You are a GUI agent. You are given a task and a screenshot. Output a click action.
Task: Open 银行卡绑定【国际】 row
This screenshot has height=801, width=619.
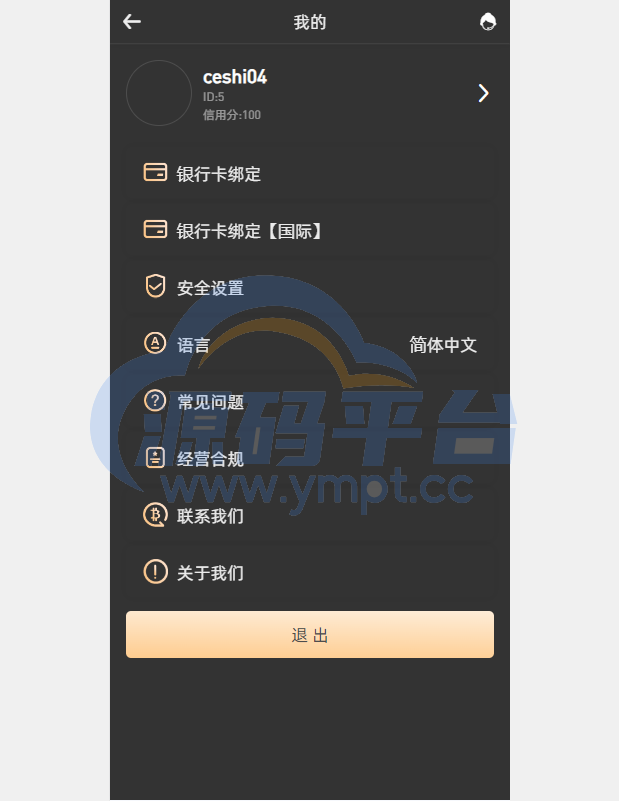tap(309, 231)
